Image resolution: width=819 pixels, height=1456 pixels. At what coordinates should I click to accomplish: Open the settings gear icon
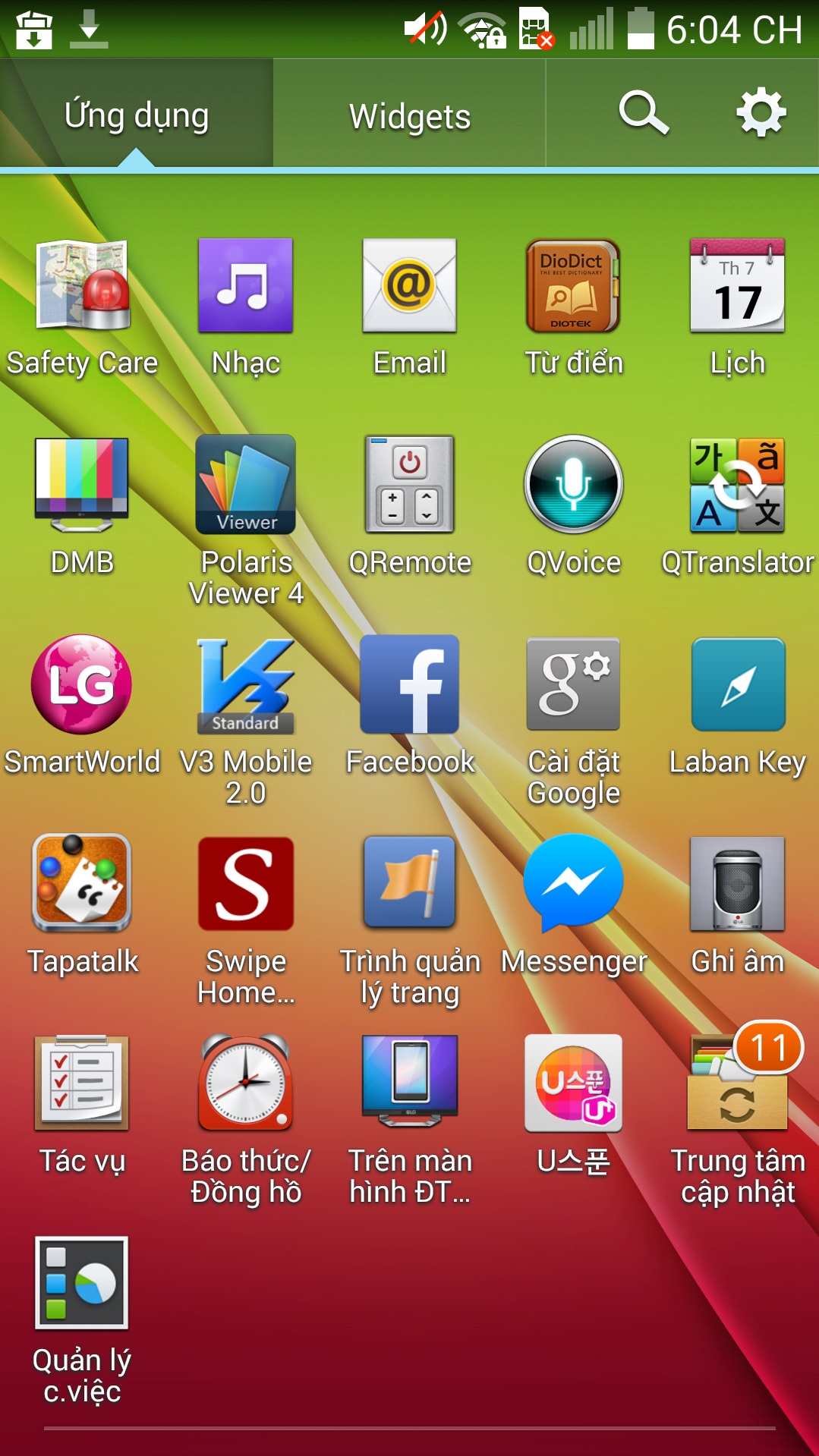(761, 113)
